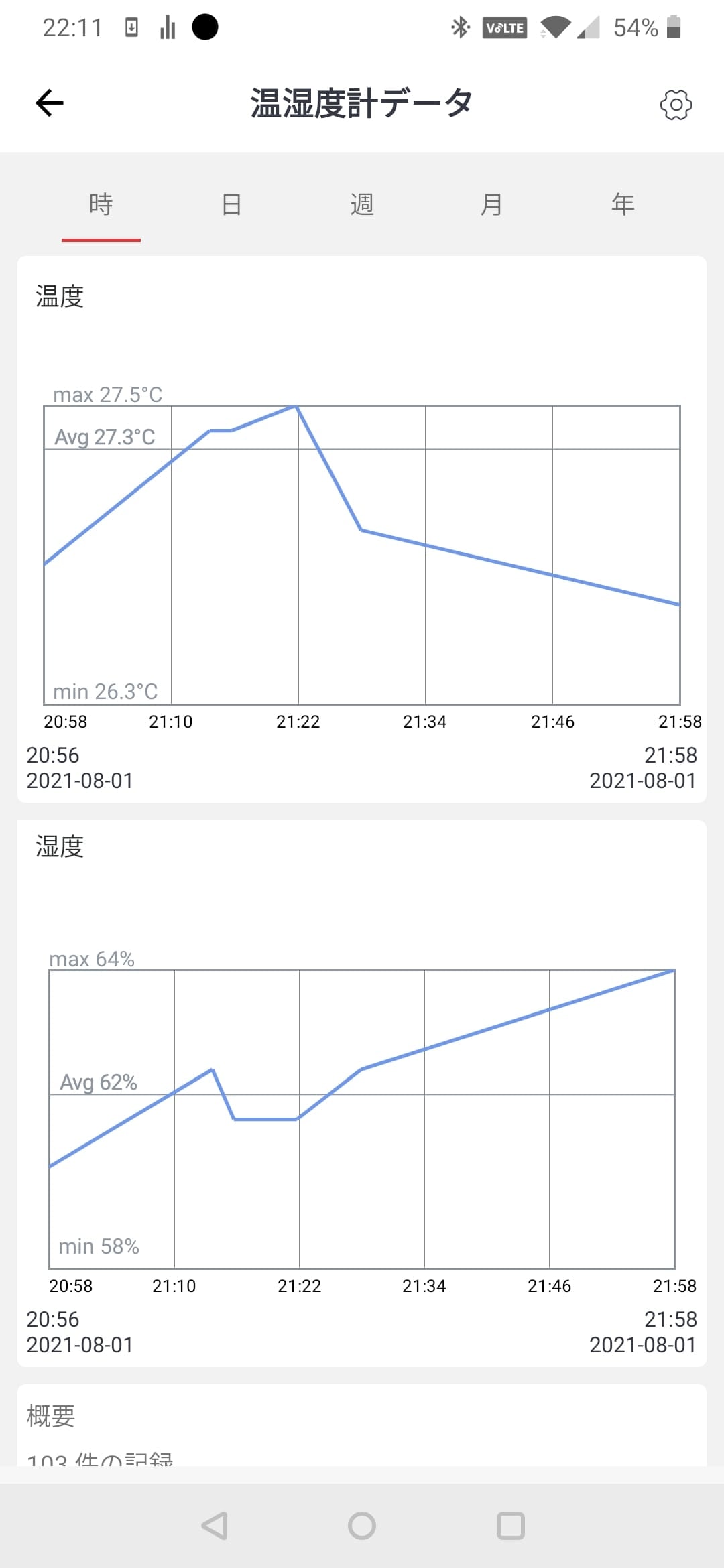724x1568 pixels.
Task: Open the system recent apps button
Action: point(510,1526)
